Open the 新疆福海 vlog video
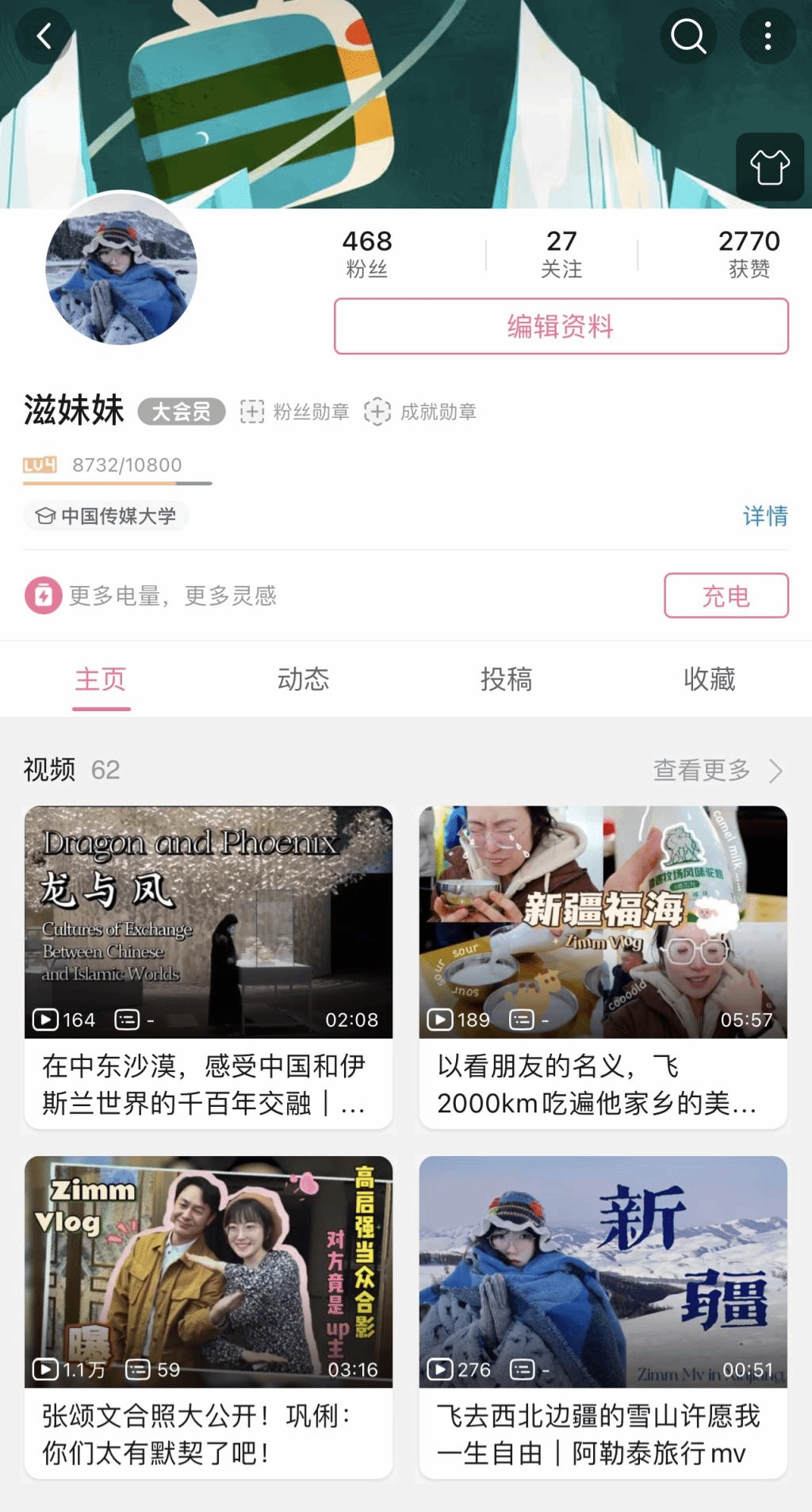The width and height of the screenshot is (812, 1512). click(x=603, y=966)
